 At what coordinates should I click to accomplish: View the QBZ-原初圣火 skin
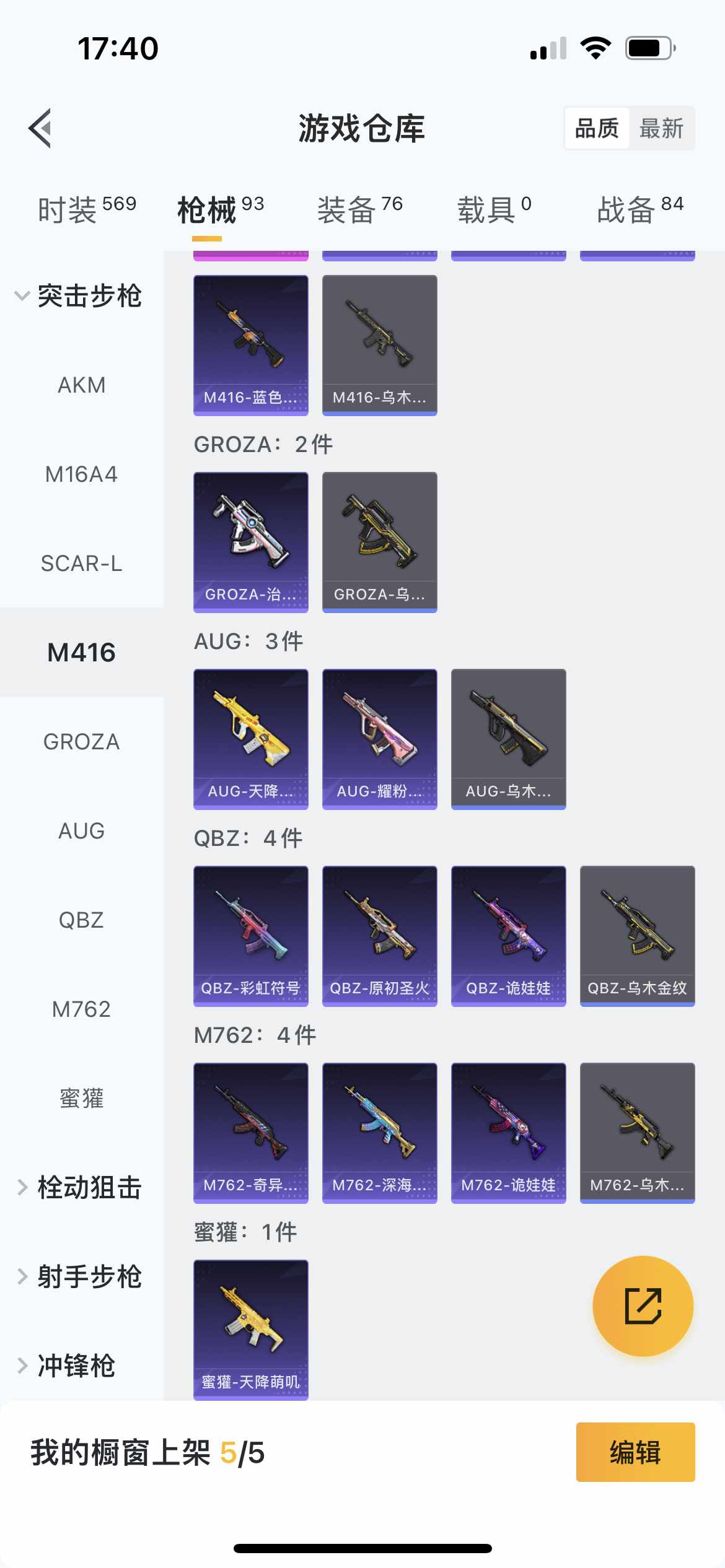[380, 936]
